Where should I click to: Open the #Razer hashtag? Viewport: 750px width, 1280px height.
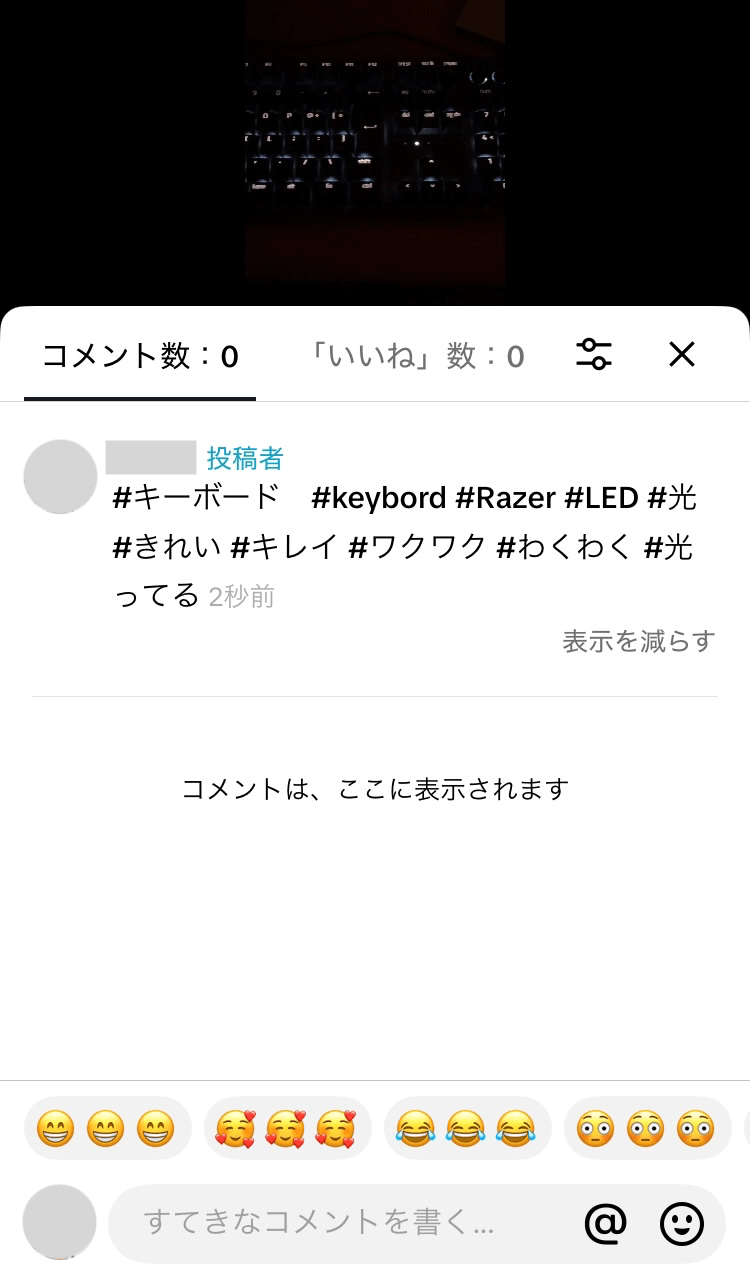coord(505,497)
